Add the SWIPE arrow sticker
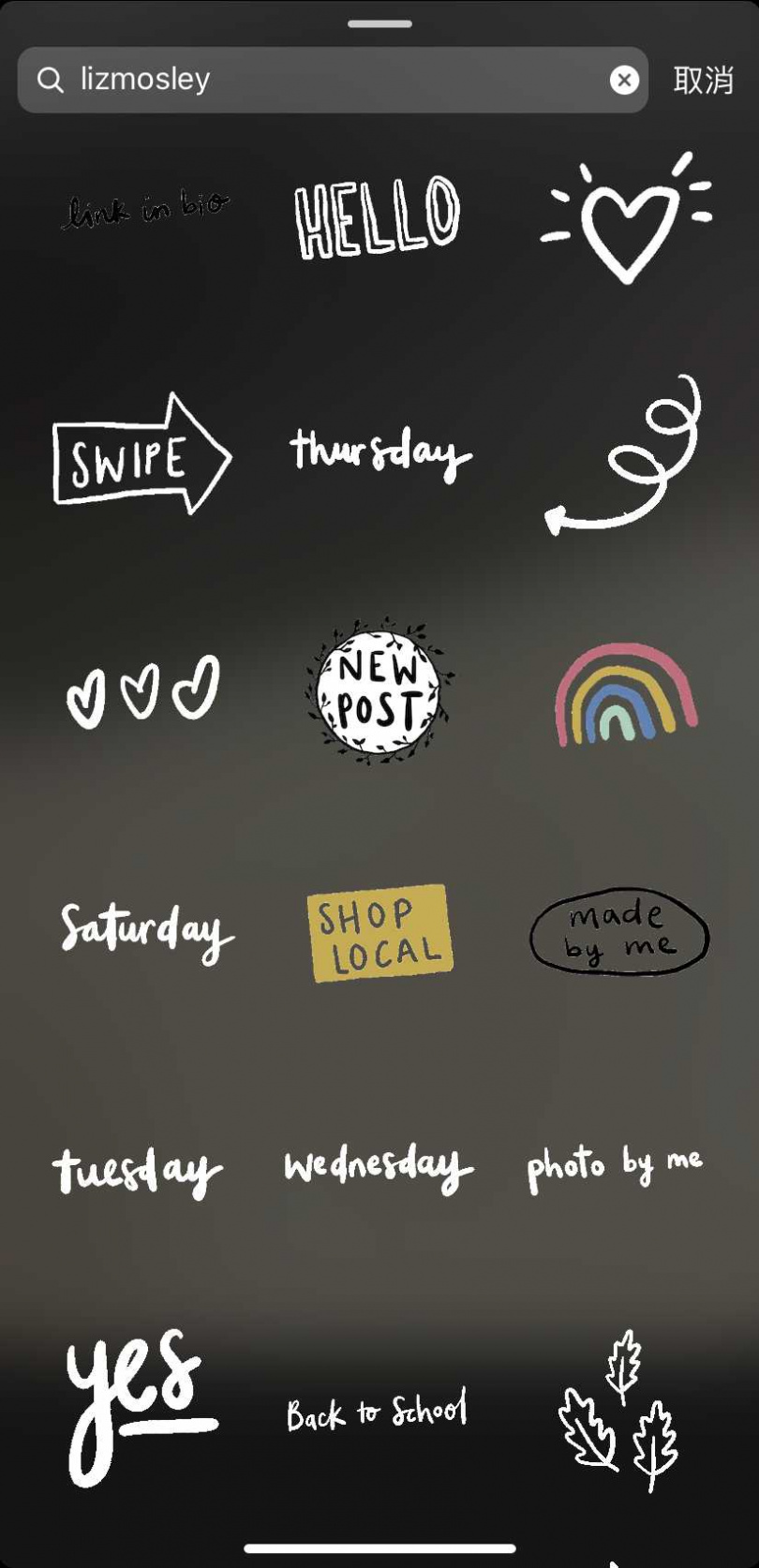This screenshot has width=759, height=1568. point(141,456)
